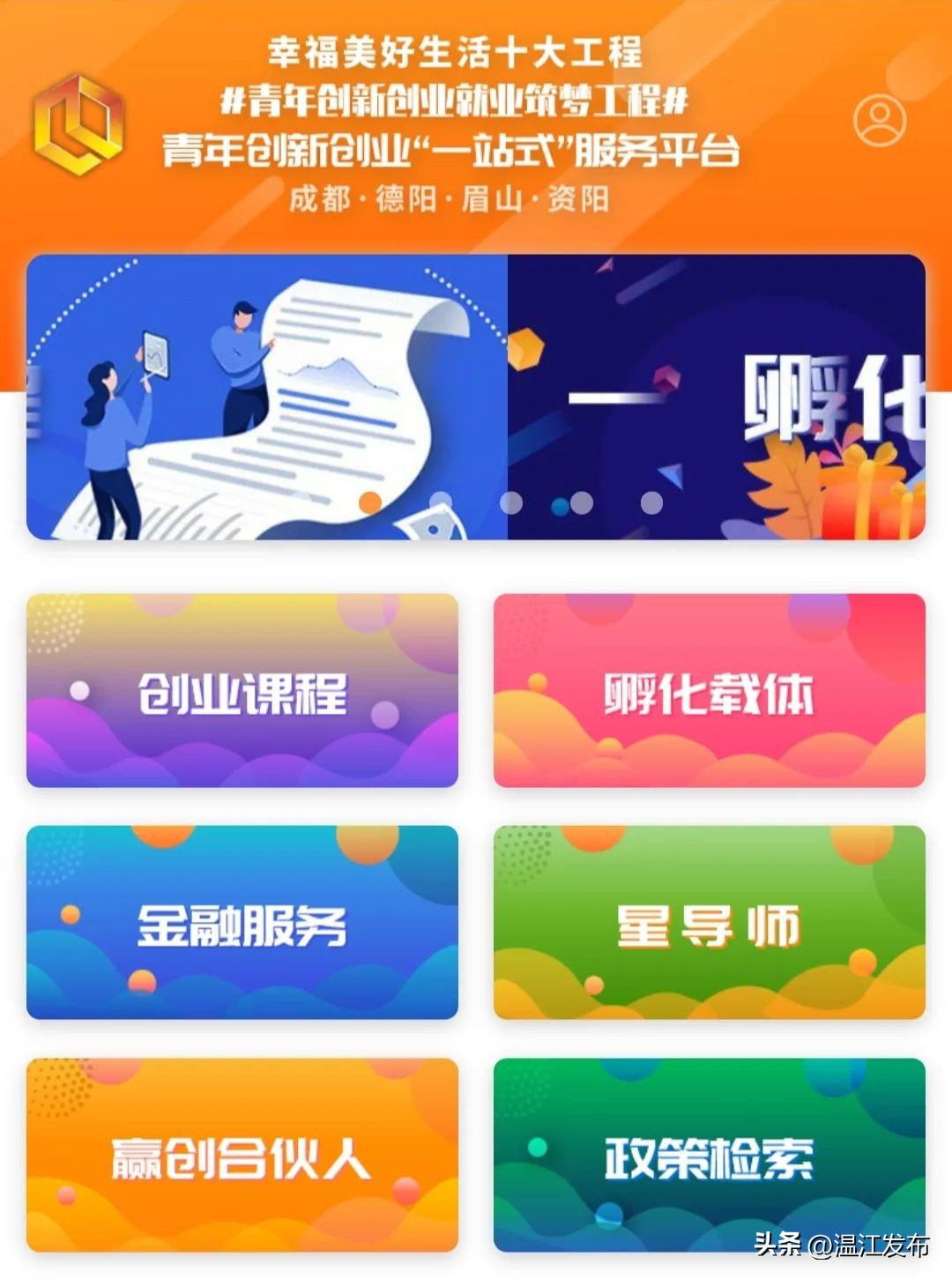
Task: Select the highlighted blue carousel dot
Action: coord(560,505)
